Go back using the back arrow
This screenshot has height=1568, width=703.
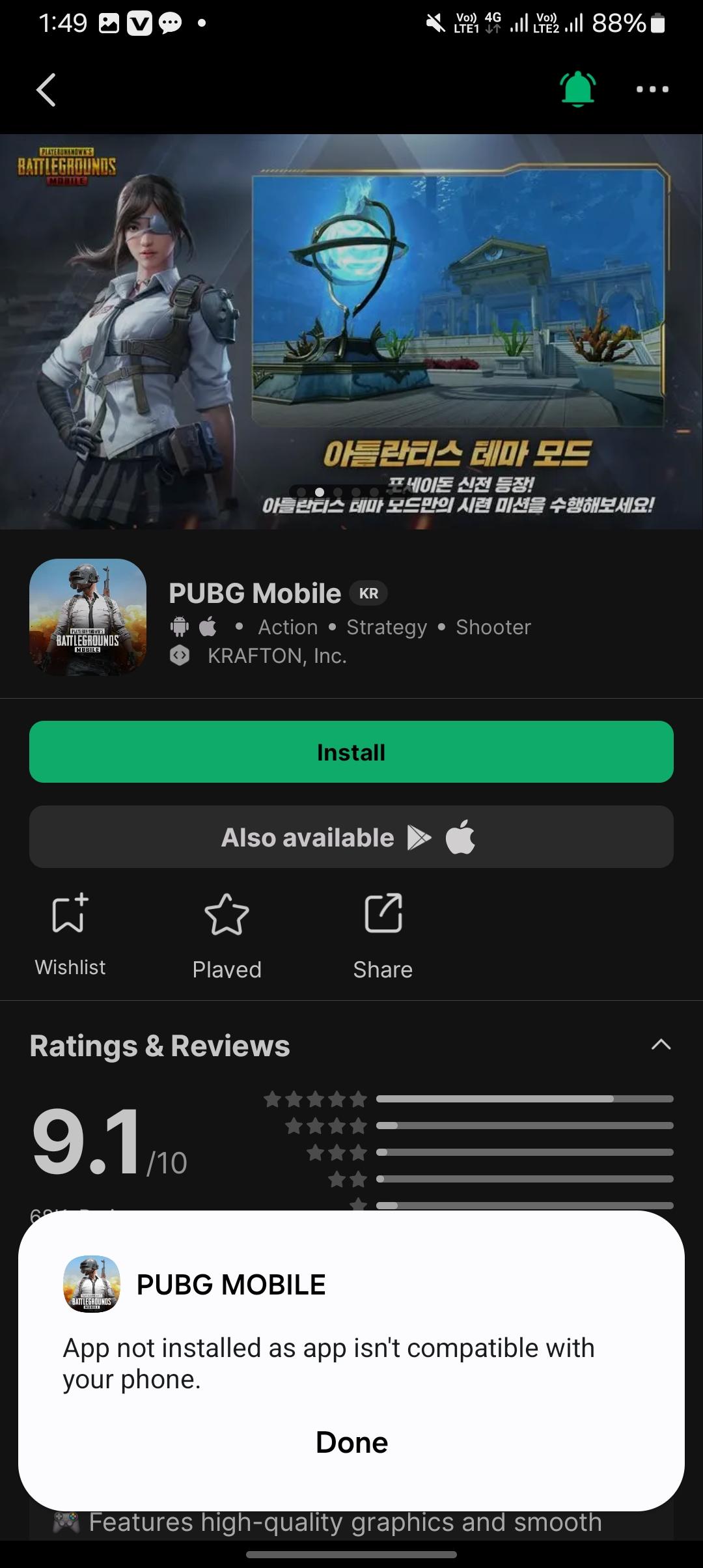[46, 90]
